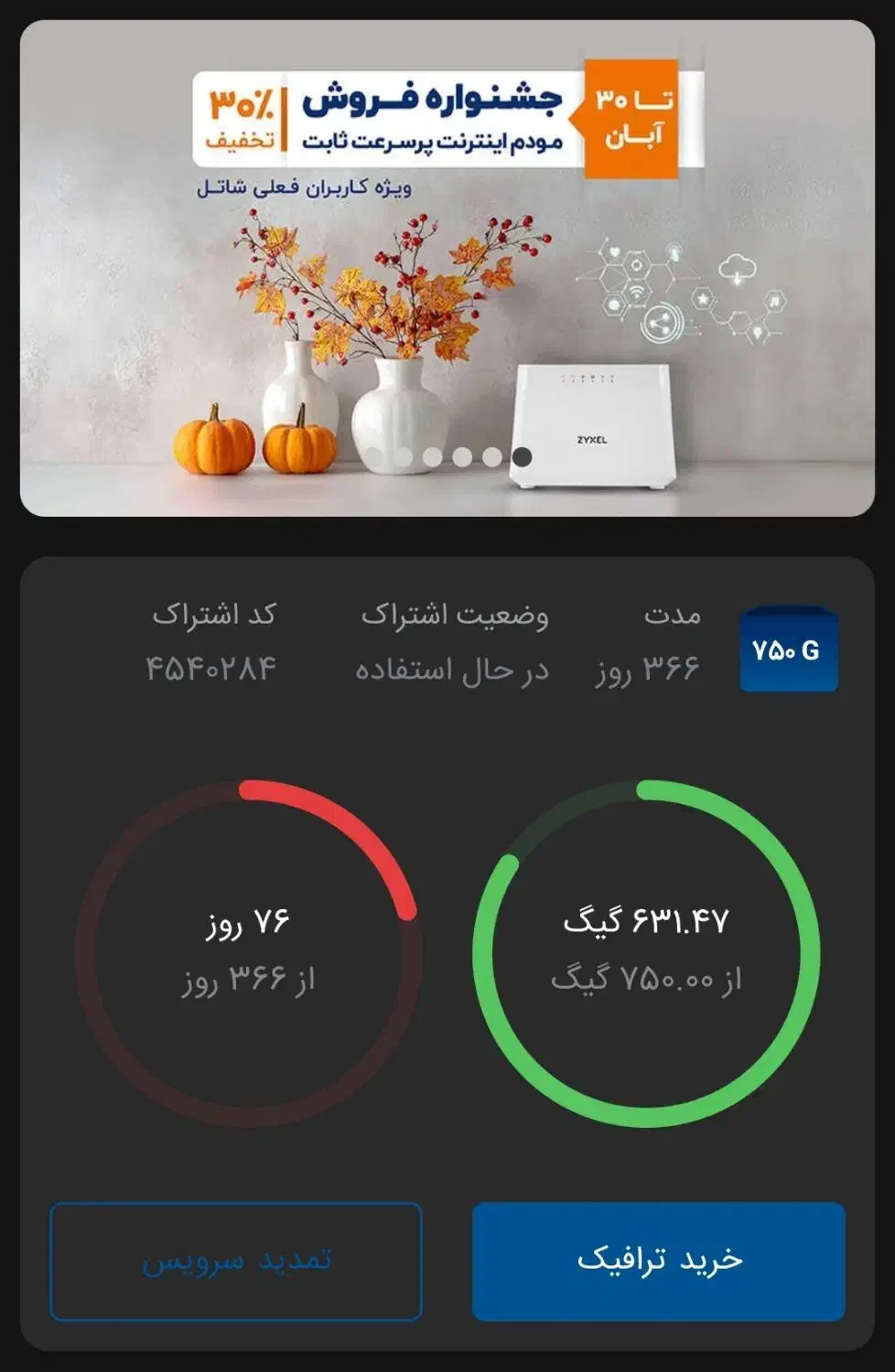
Task: Tap the third carousel dot
Action: point(431,455)
